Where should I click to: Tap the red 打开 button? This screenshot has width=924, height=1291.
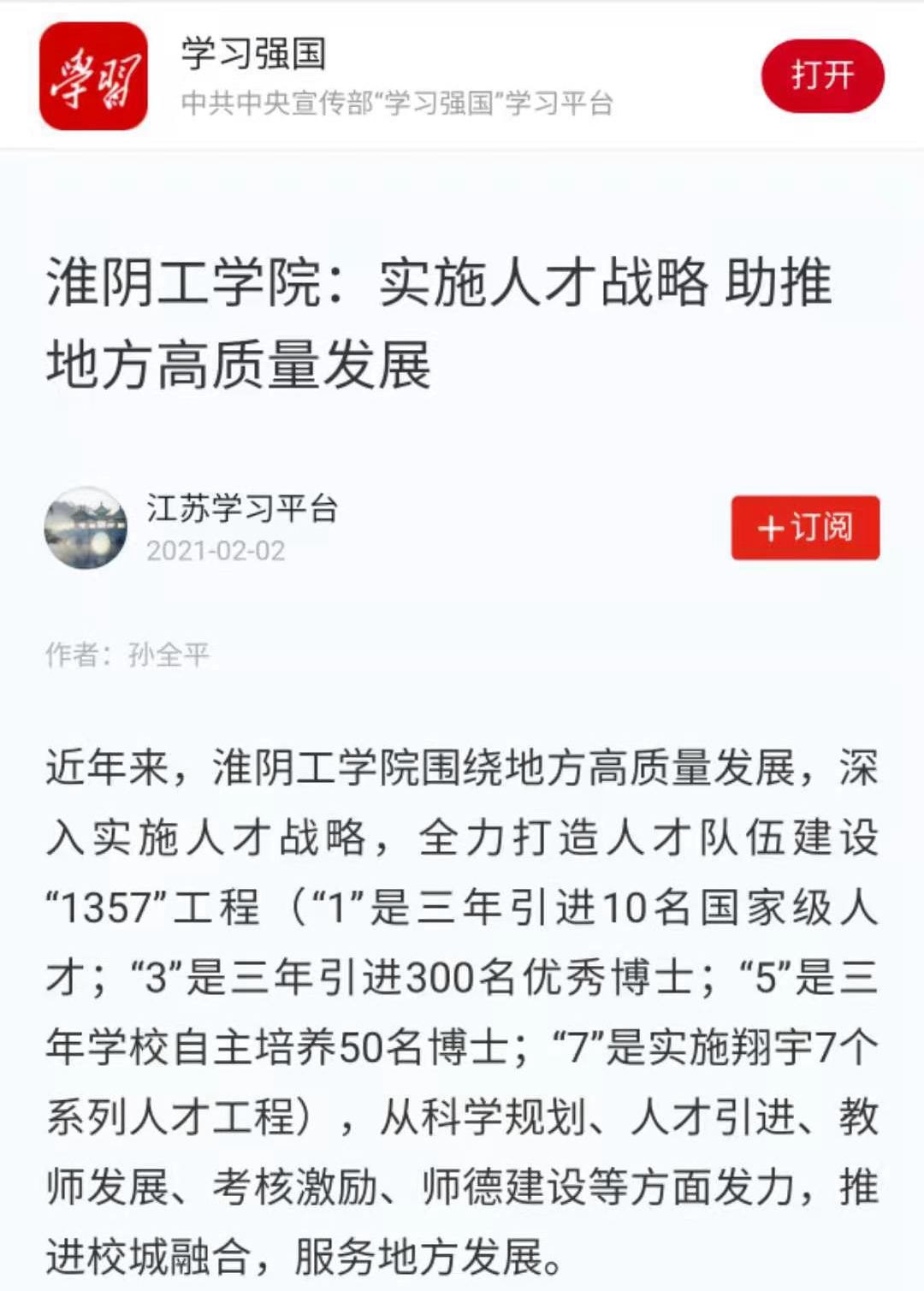(x=822, y=76)
